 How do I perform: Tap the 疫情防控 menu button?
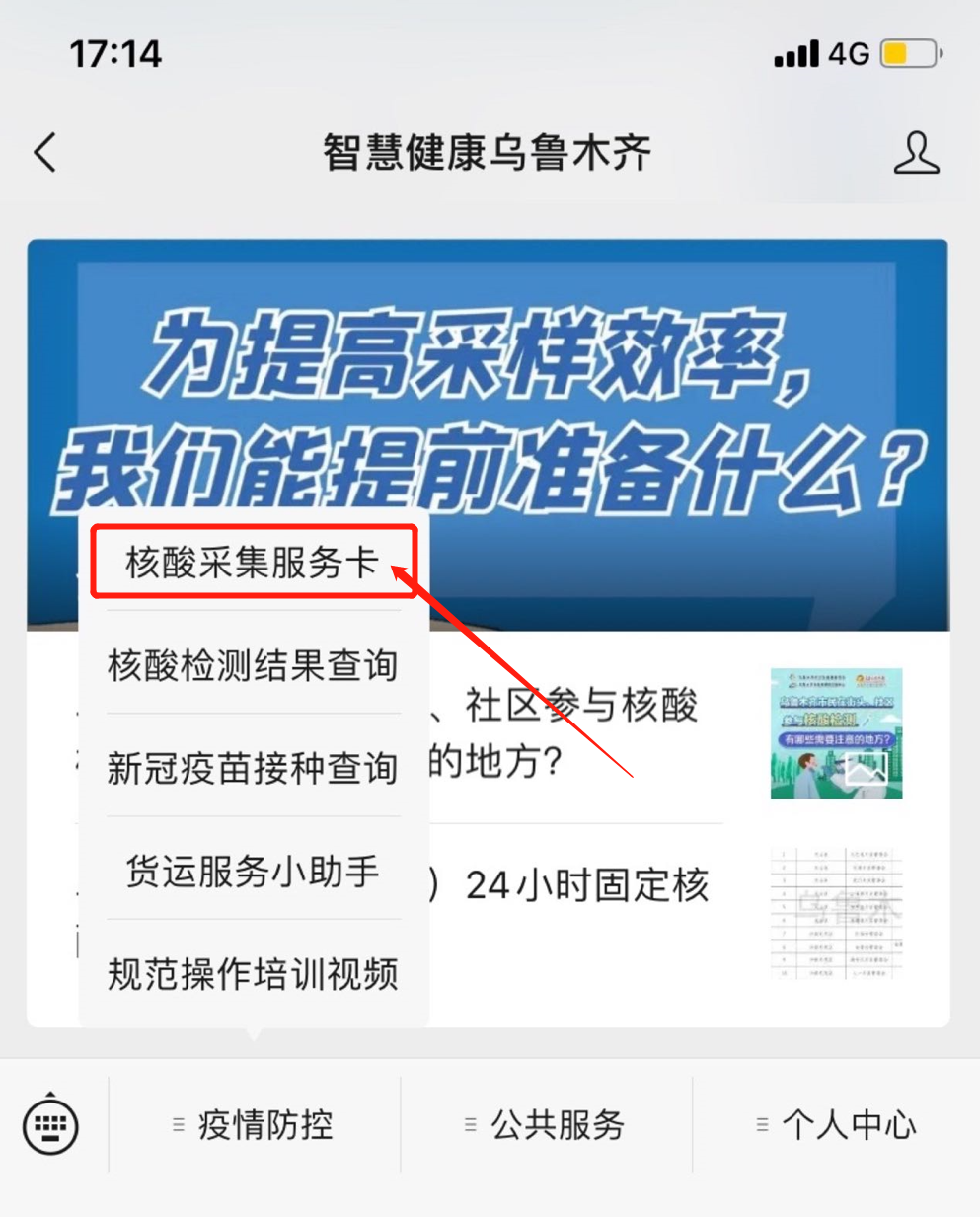pos(254,1124)
